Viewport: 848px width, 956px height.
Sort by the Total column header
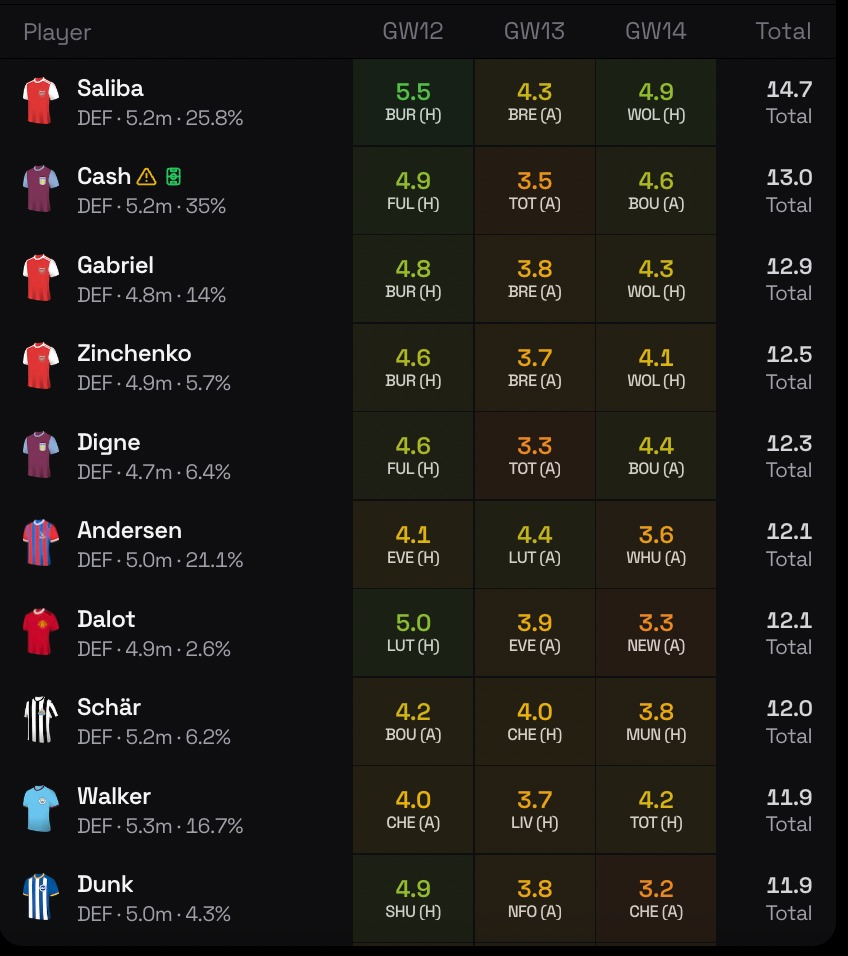point(783,31)
